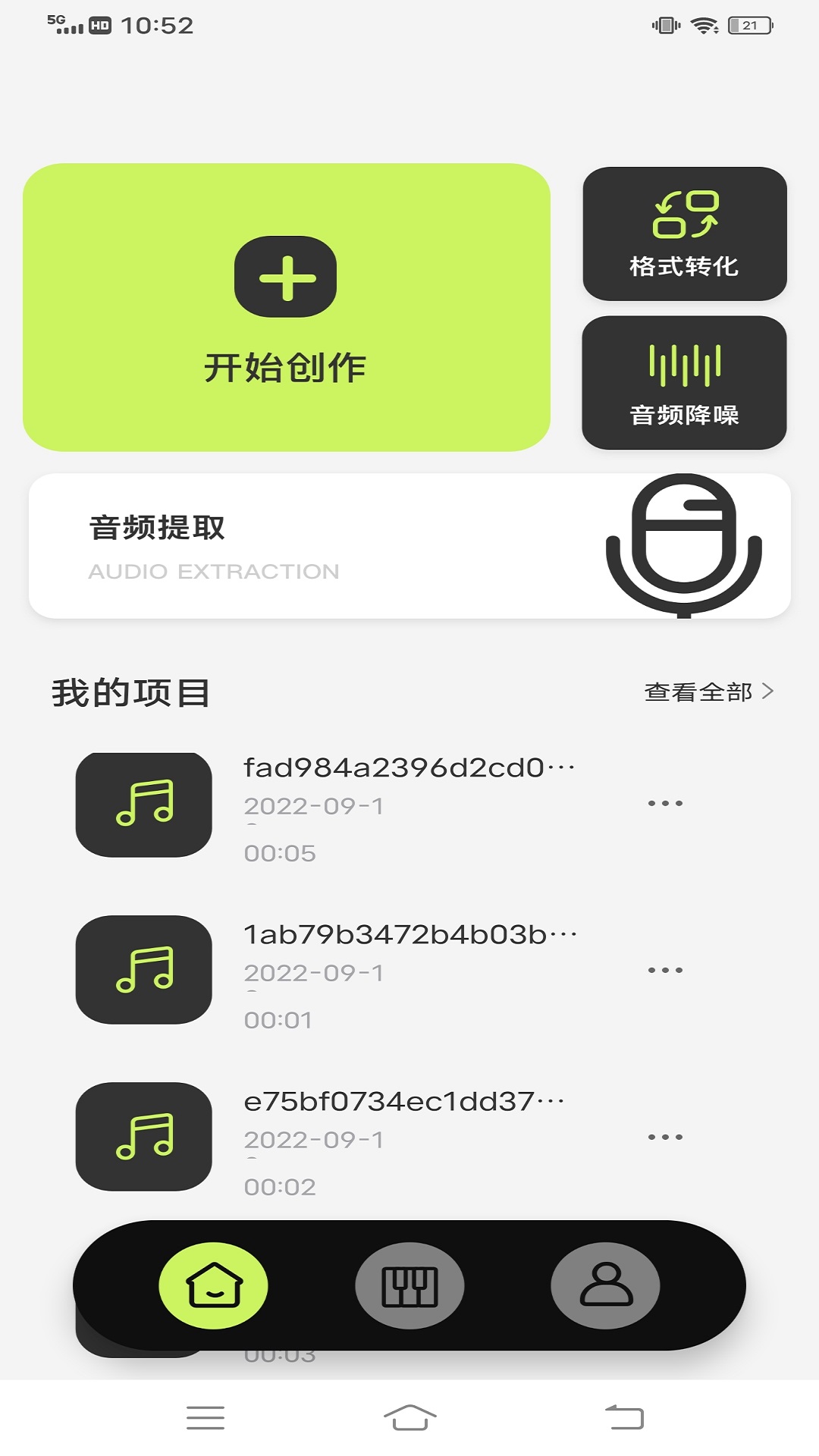Select the music note icon of project fad984a2396d2cd0

[144, 805]
